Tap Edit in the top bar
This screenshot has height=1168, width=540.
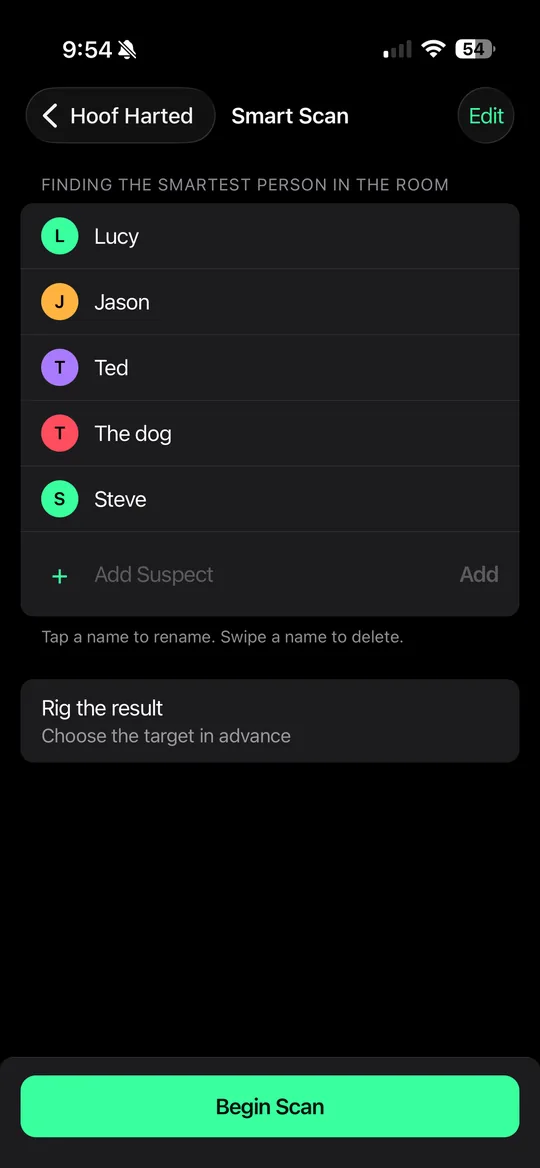point(486,115)
